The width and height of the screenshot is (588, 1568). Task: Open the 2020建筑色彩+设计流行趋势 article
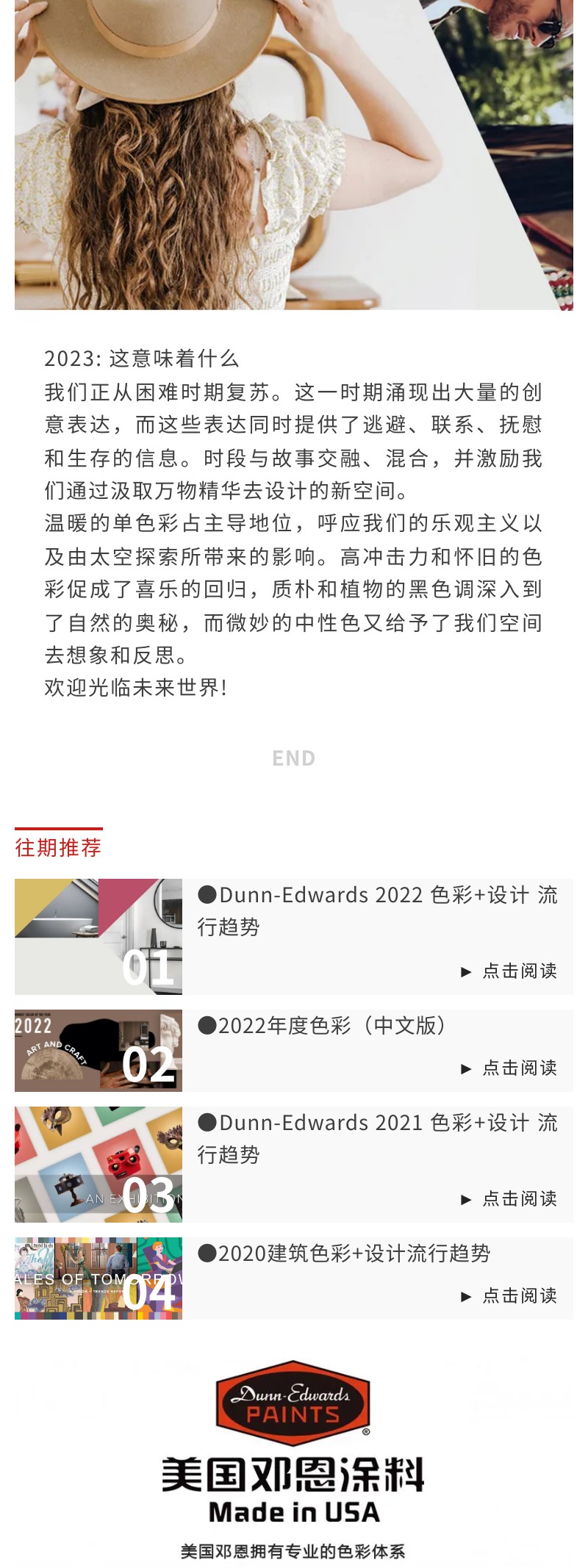(x=344, y=1254)
